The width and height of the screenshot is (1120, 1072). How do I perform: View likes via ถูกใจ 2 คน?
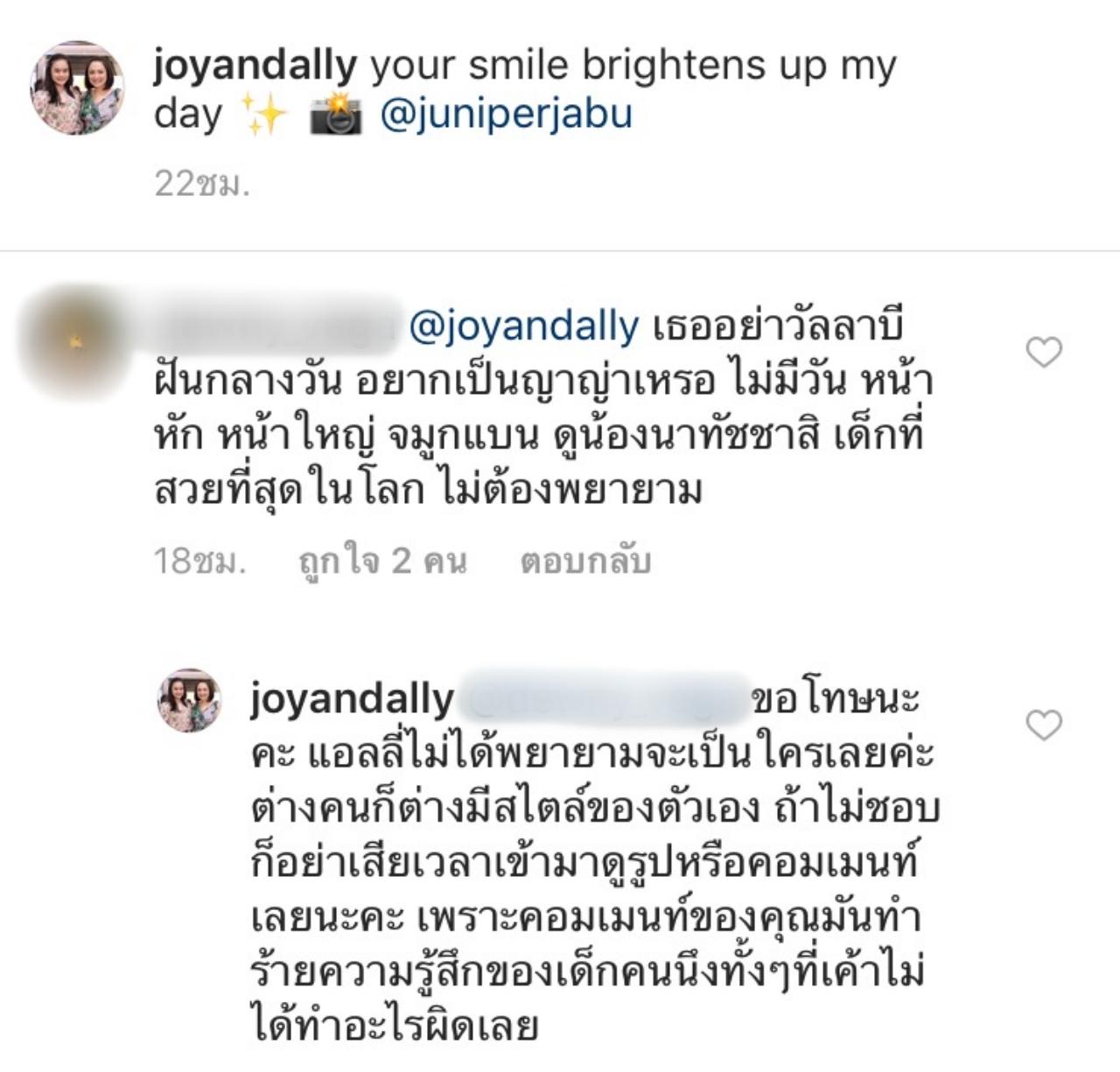click(382, 561)
